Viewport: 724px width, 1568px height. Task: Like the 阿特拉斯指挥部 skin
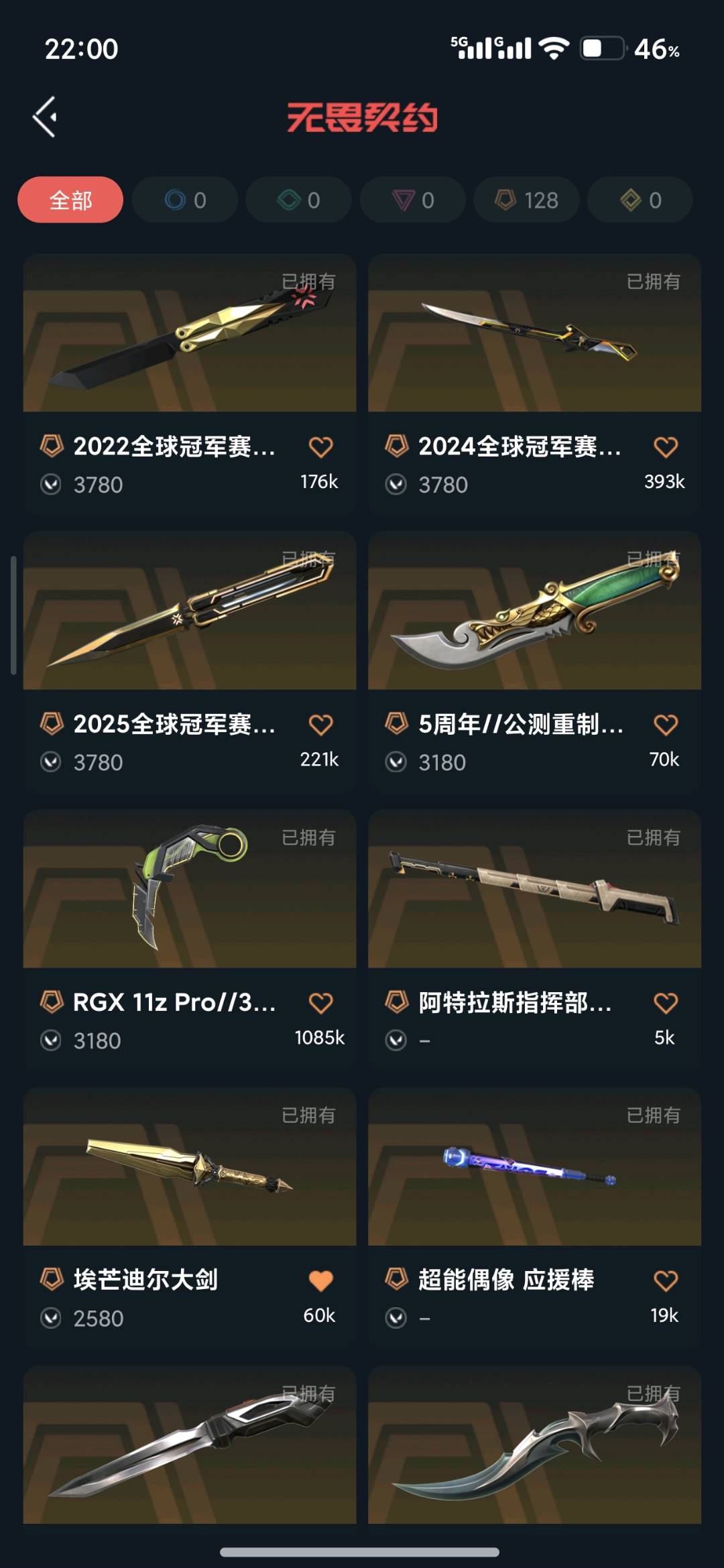coord(665,1003)
